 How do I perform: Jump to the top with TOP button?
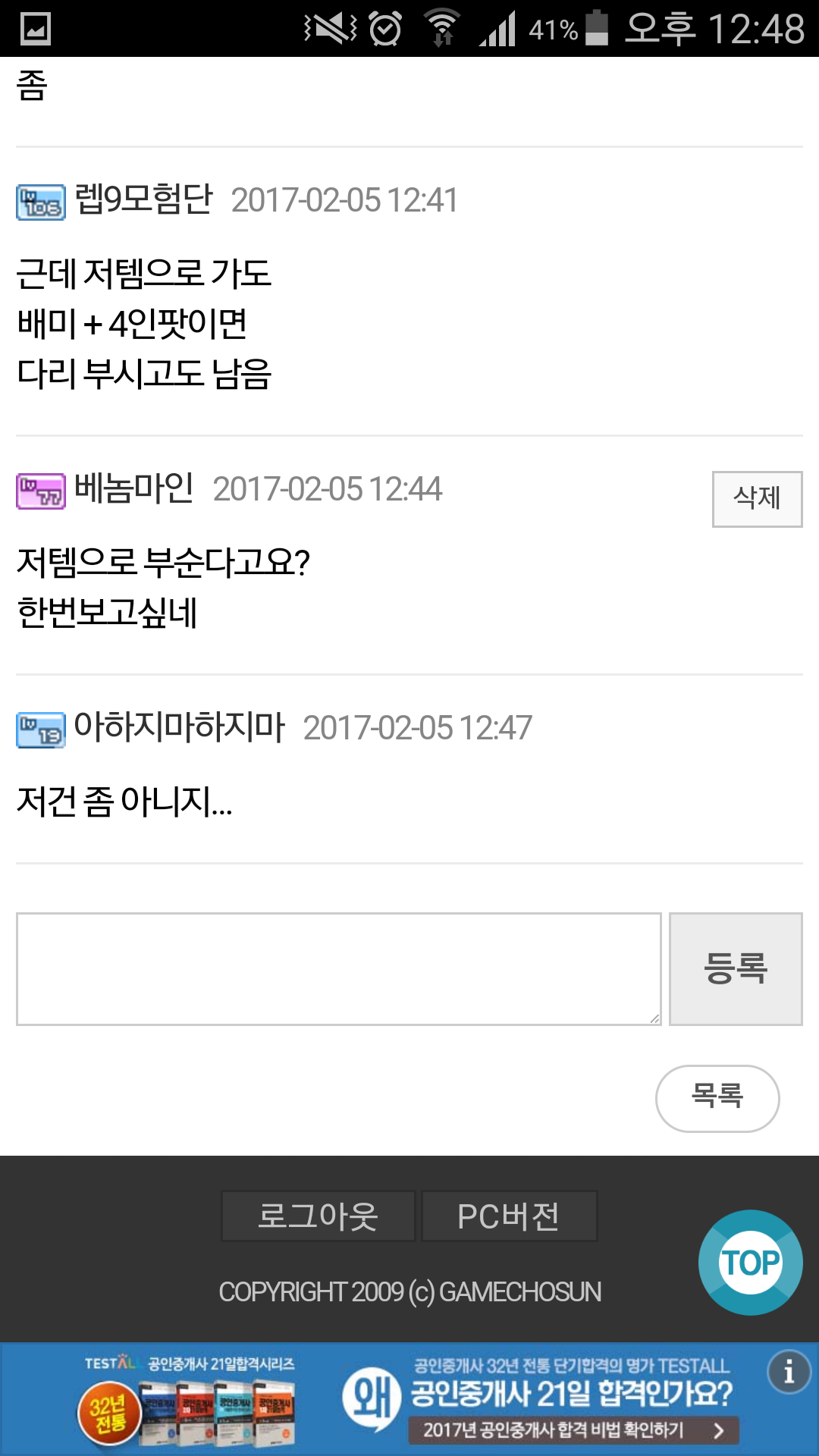tap(750, 1262)
